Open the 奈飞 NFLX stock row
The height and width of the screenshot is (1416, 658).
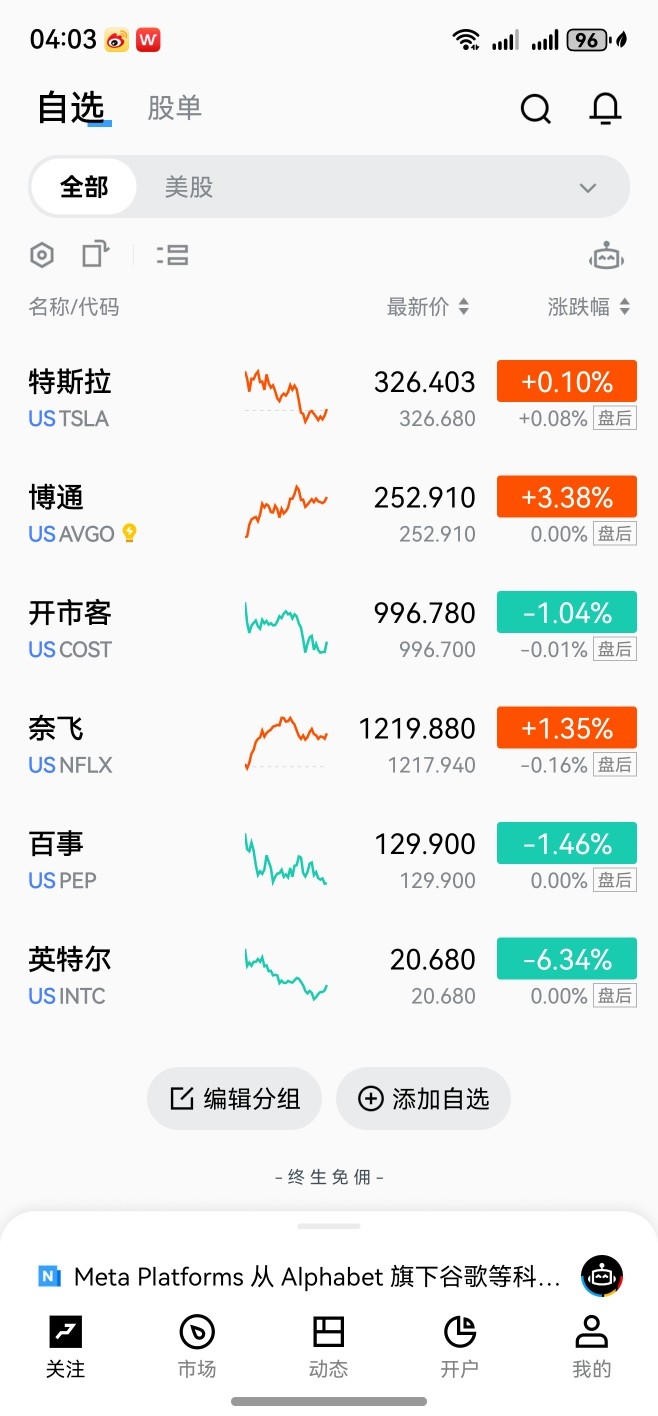click(x=329, y=743)
